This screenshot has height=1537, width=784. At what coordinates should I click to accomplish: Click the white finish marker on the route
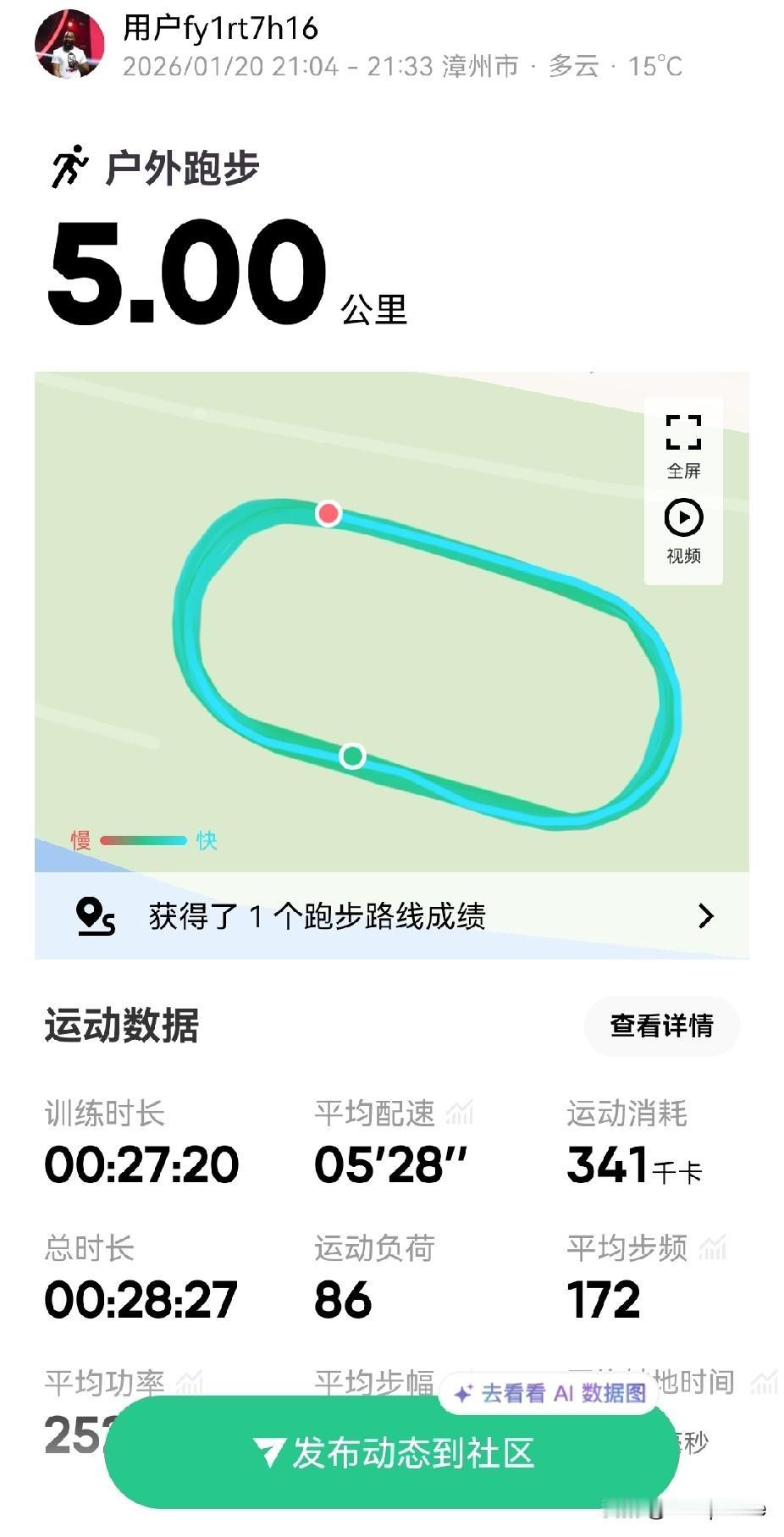(351, 756)
